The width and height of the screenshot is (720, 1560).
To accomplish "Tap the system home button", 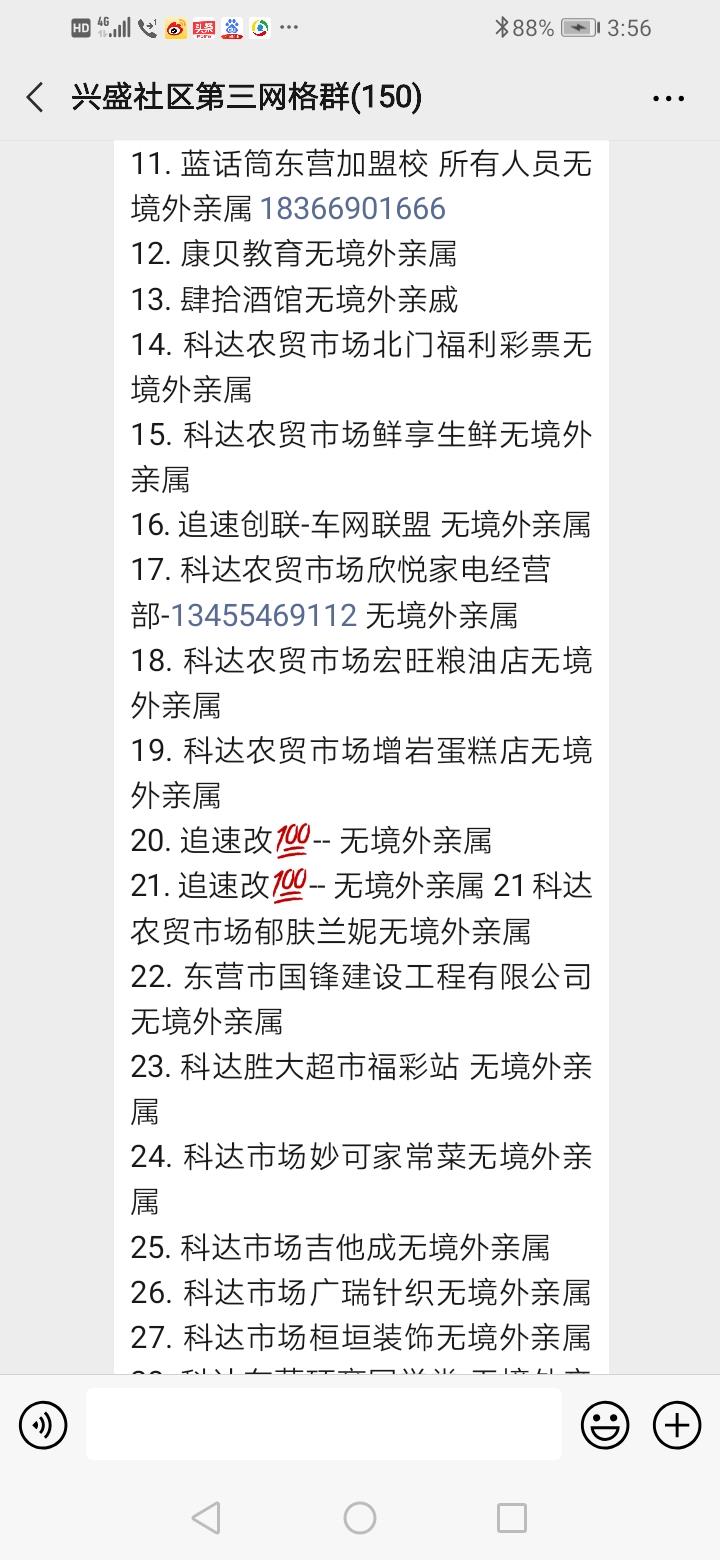I will coord(360,1518).
